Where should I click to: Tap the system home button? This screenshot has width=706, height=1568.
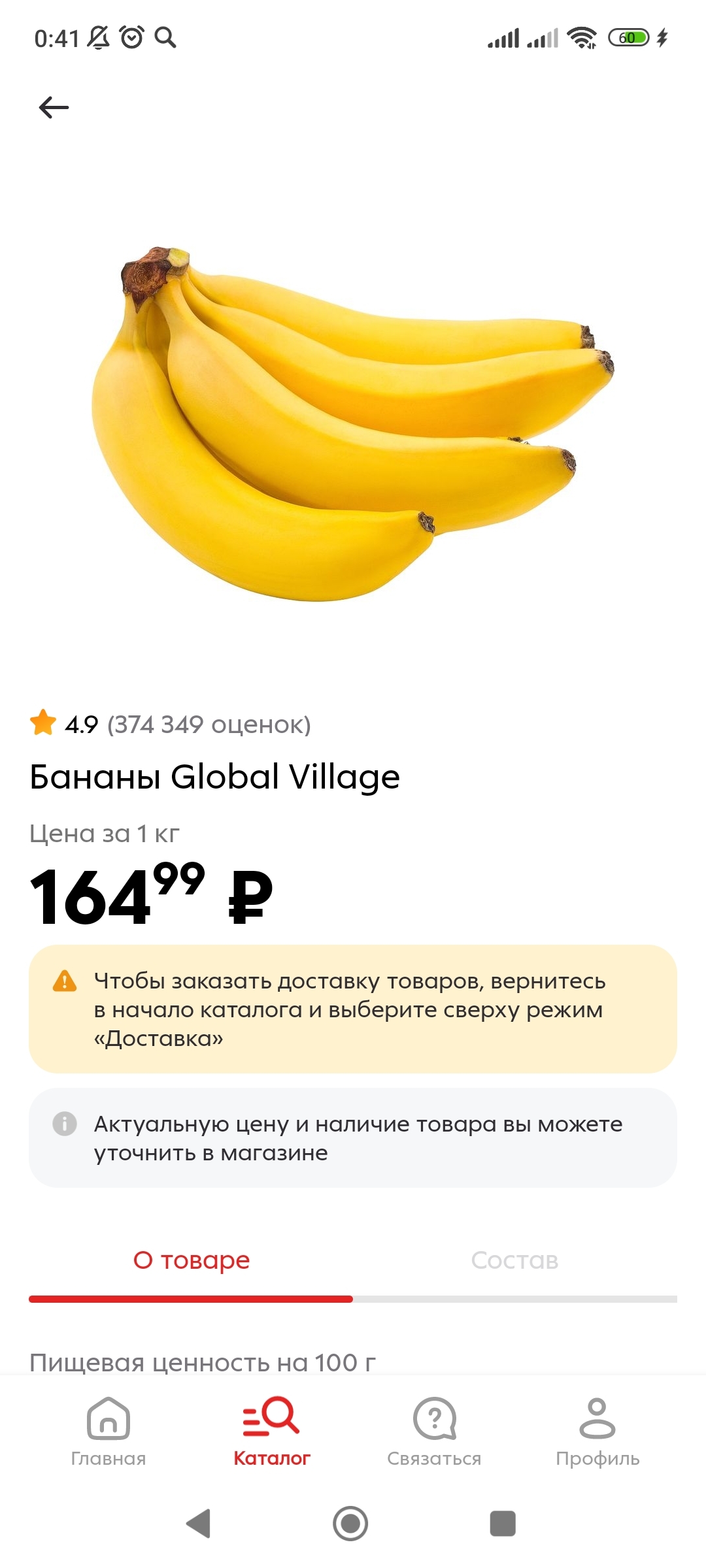(350, 1524)
